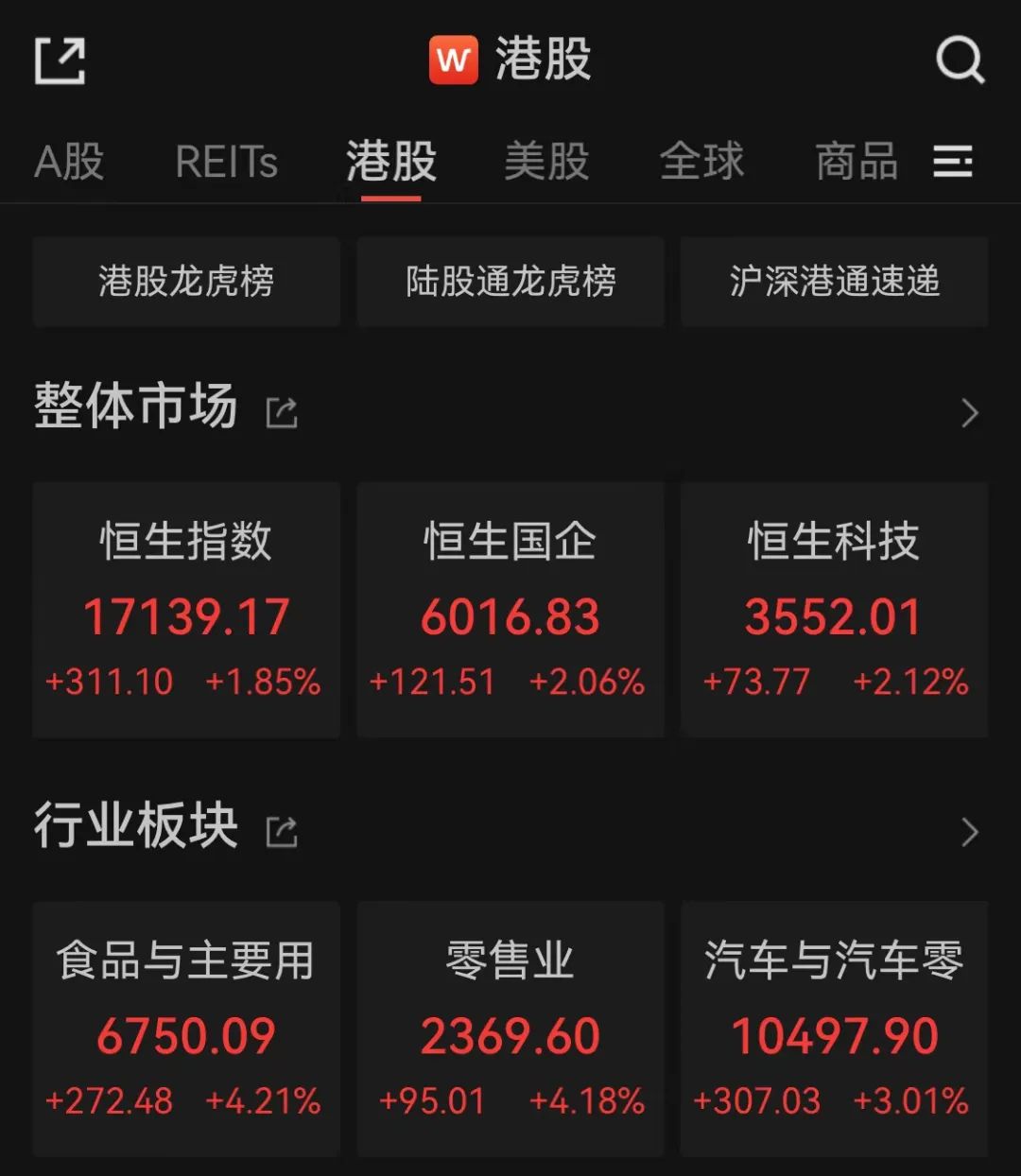This screenshot has height=1176, width=1021.
Task: Go to the 商品 tab
Action: (x=856, y=162)
